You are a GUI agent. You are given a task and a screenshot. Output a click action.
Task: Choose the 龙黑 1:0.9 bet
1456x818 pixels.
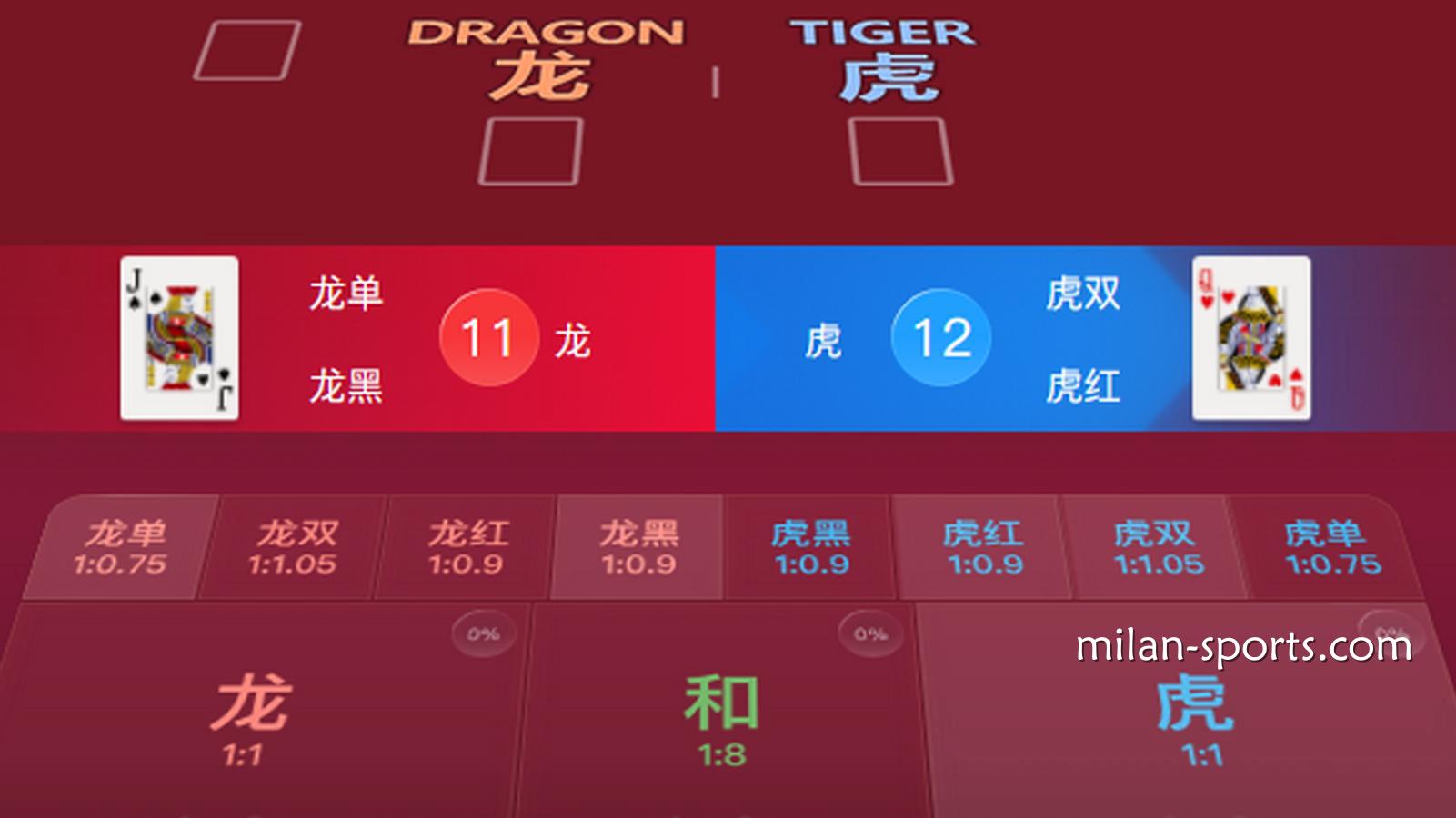pos(638,547)
